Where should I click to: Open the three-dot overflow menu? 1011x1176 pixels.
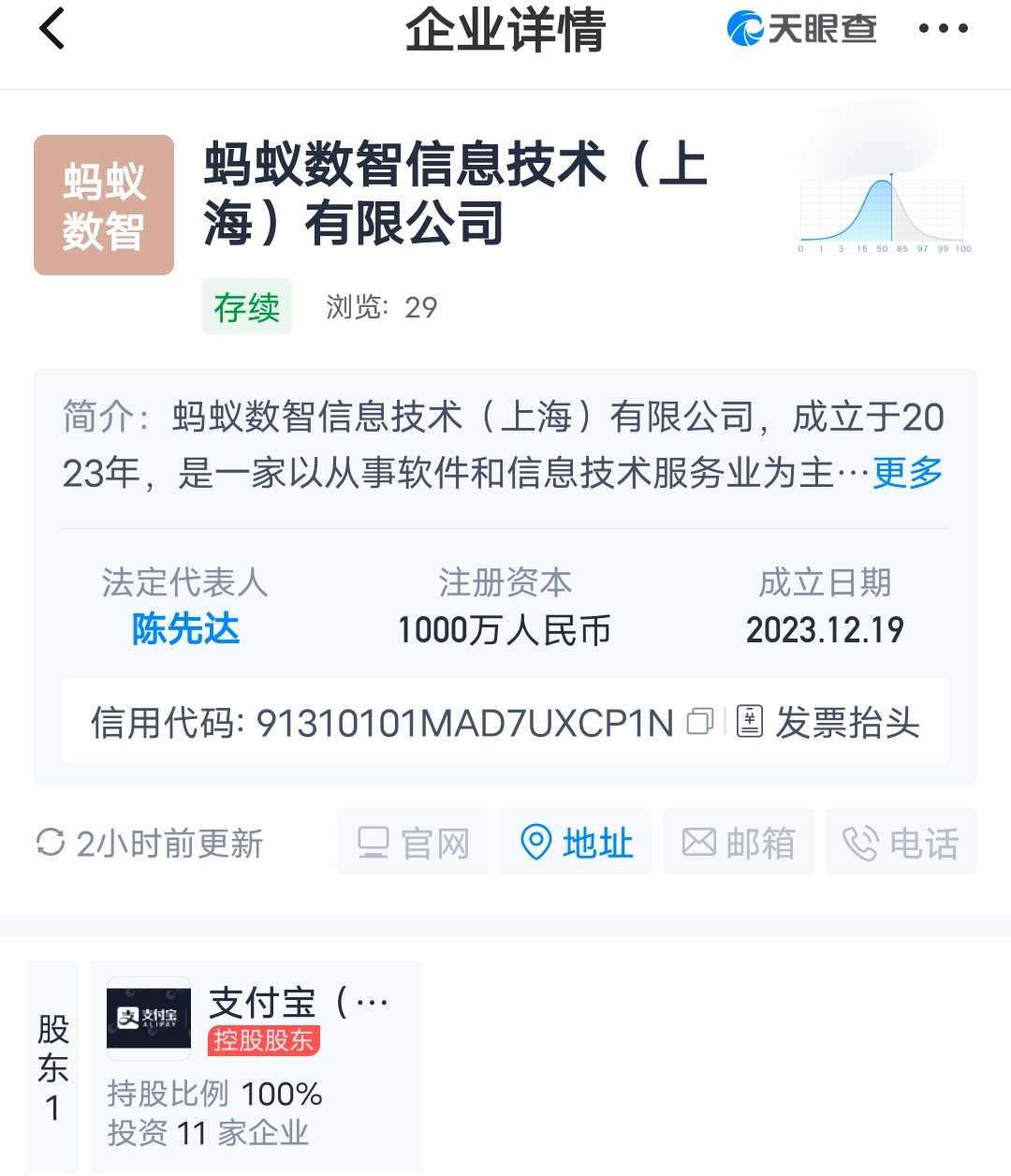coord(943,29)
